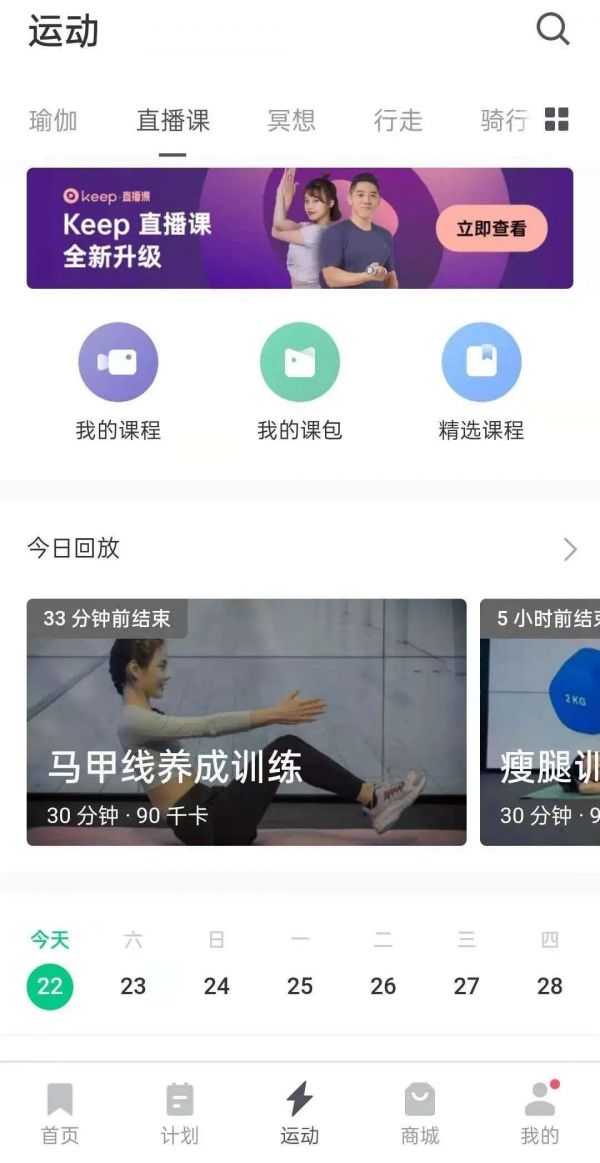
Task: Switch to the 瑜伽 tab
Action: click(53, 121)
